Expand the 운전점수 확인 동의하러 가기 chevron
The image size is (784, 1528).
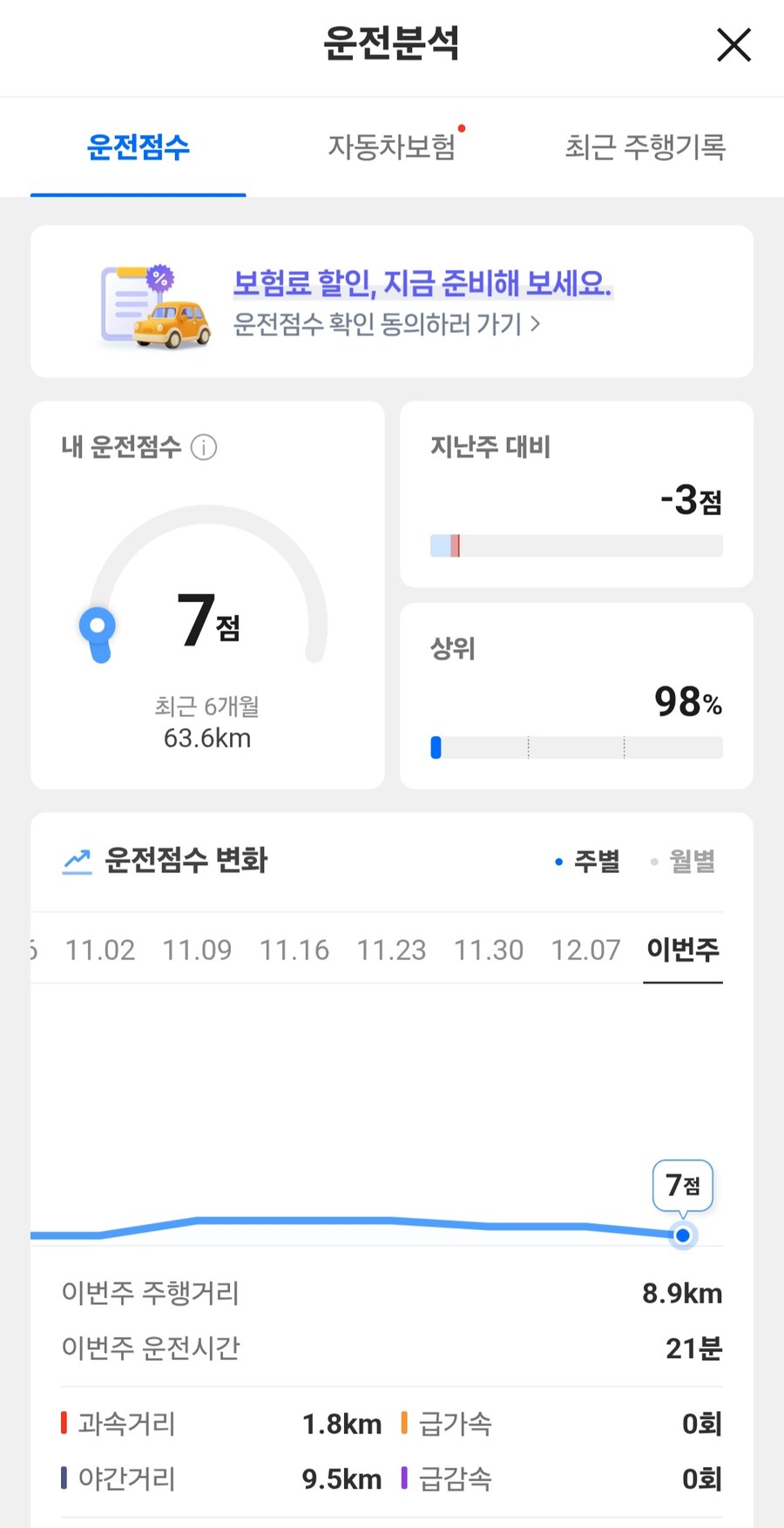click(537, 324)
